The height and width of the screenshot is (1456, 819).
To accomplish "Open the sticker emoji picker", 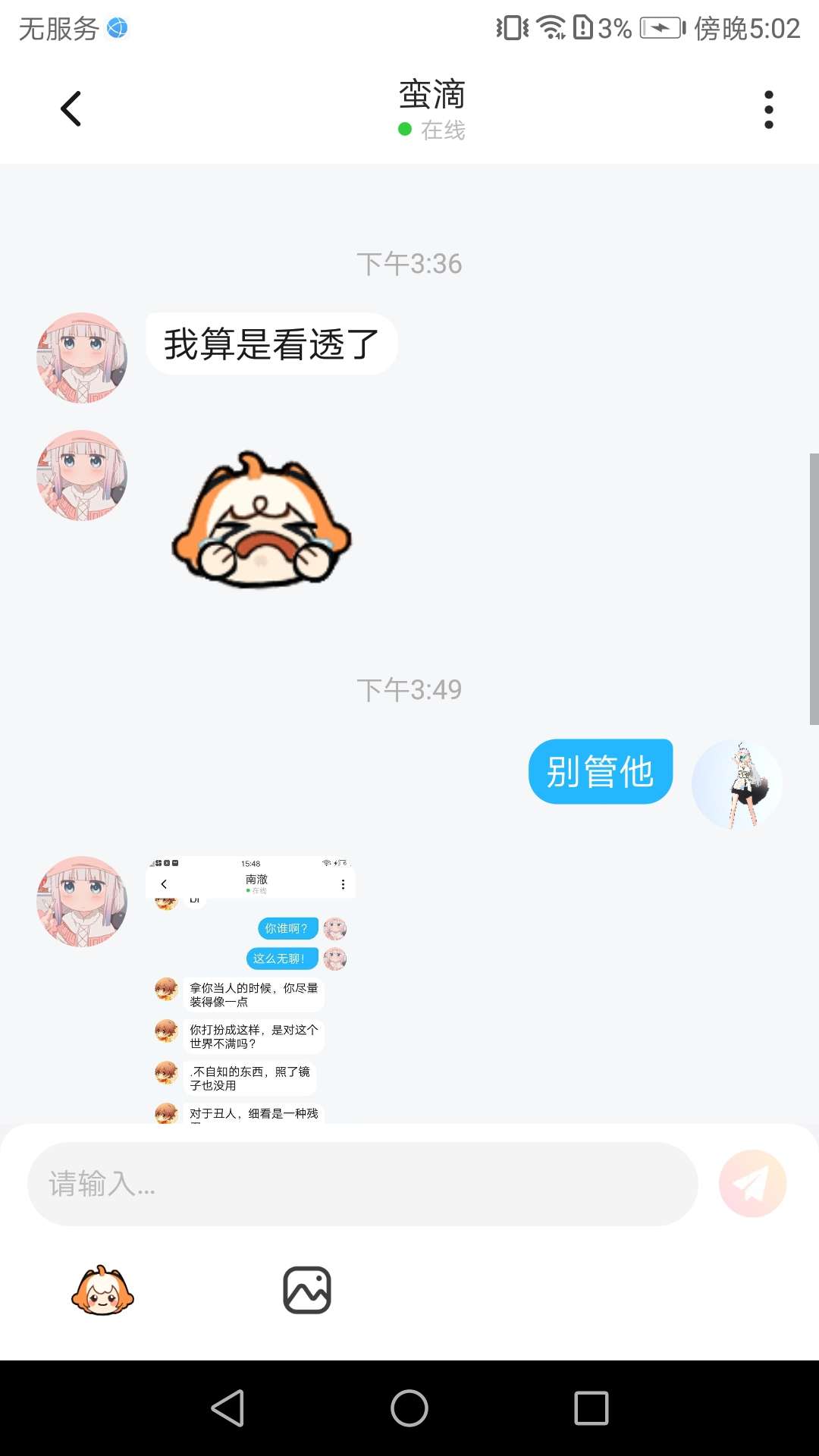I will 102,1290.
